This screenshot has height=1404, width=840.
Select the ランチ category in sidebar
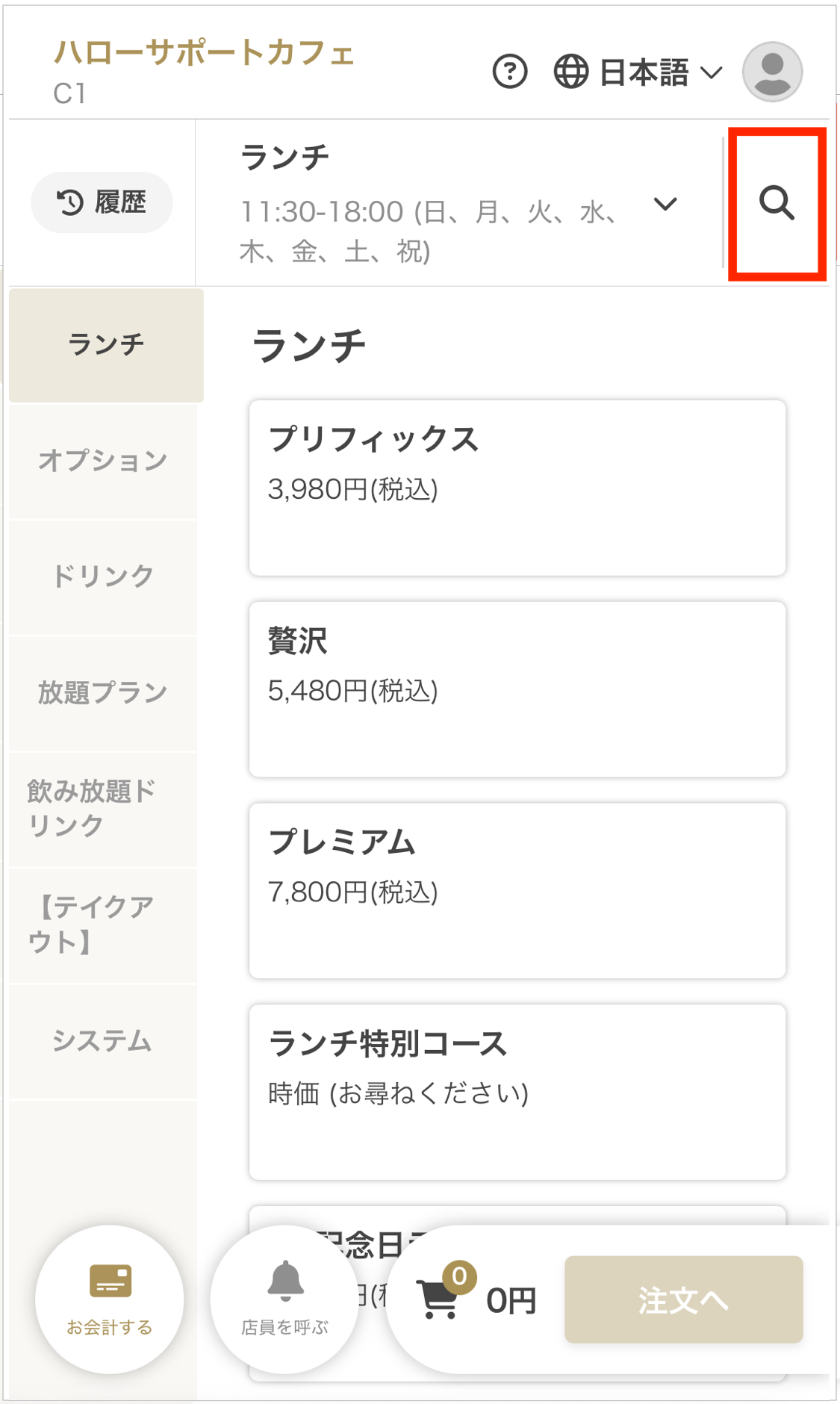(106, 345)
